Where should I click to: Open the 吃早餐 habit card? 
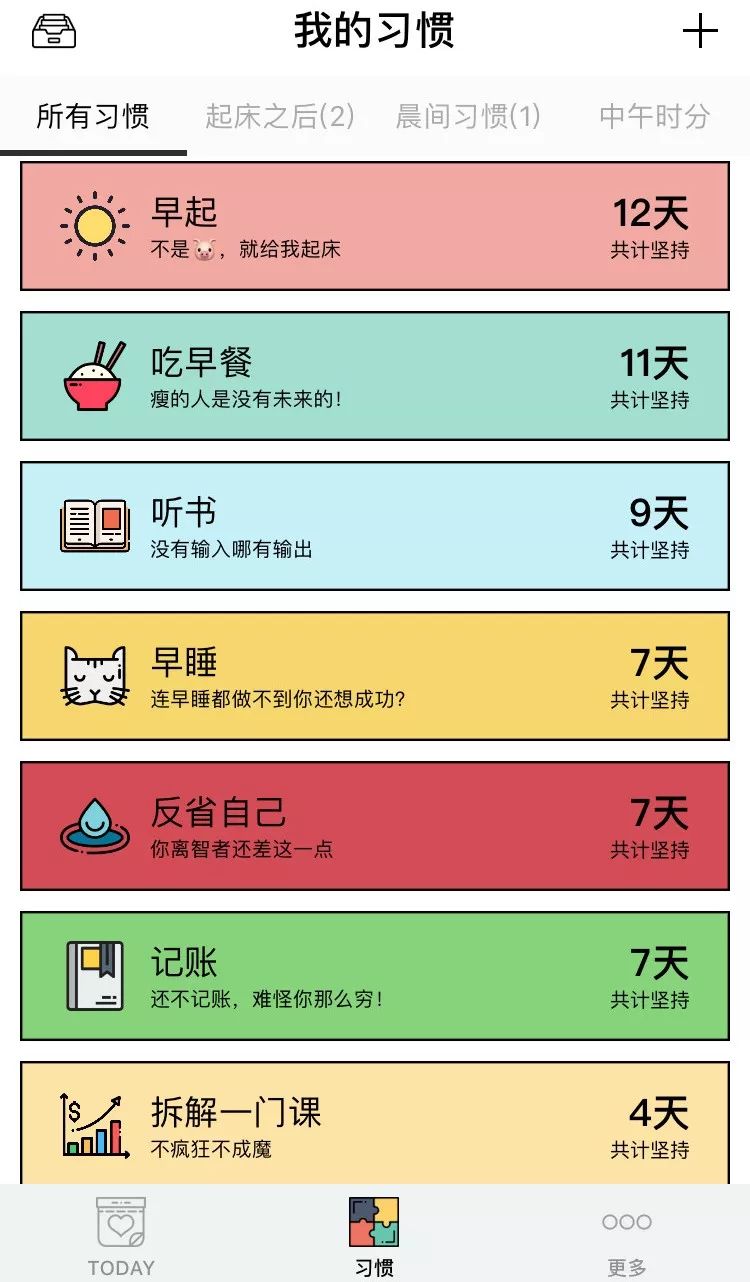pyautogui.click(x=375, y=376)
